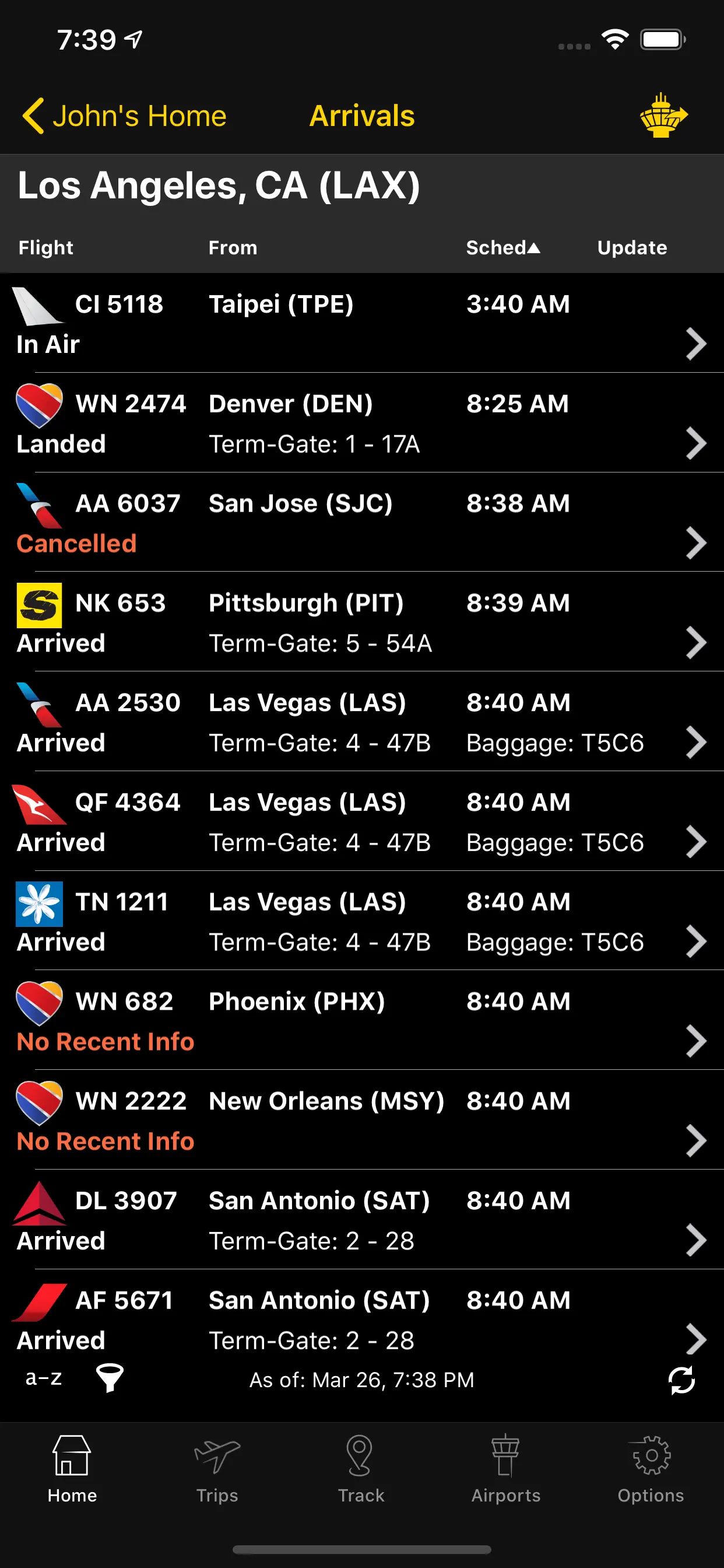The image size is (724, 1568).
Task: Tap the a-z sort button
Action: tap(44, 1378)
